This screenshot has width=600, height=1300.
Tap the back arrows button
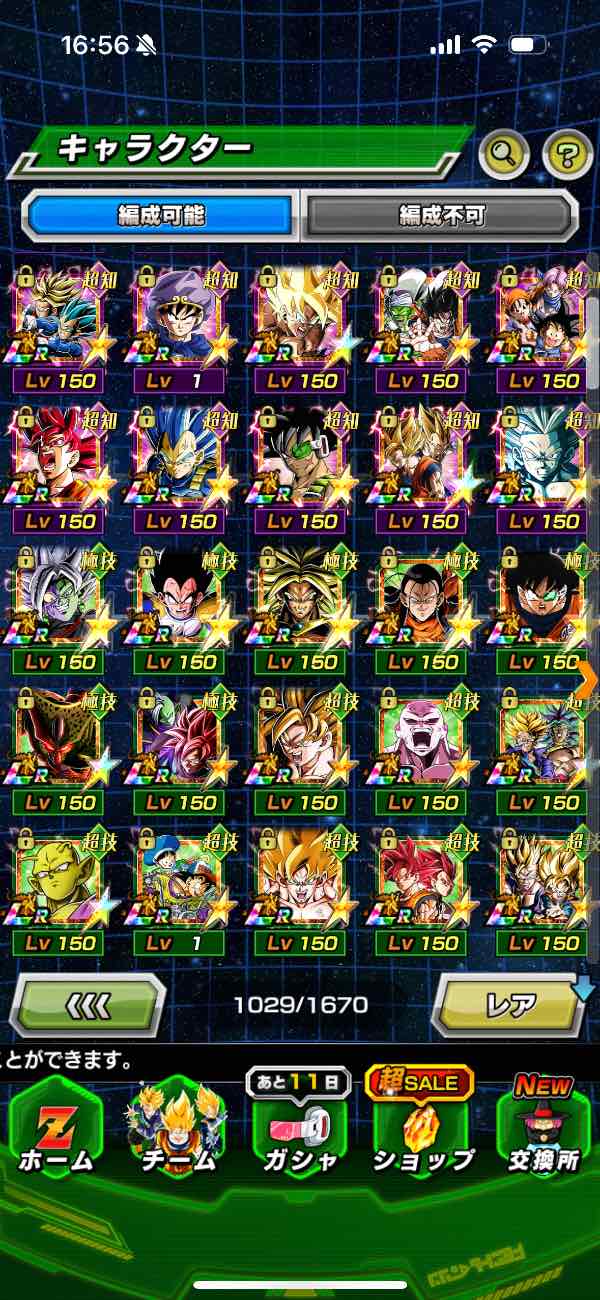click(88, 1003)
